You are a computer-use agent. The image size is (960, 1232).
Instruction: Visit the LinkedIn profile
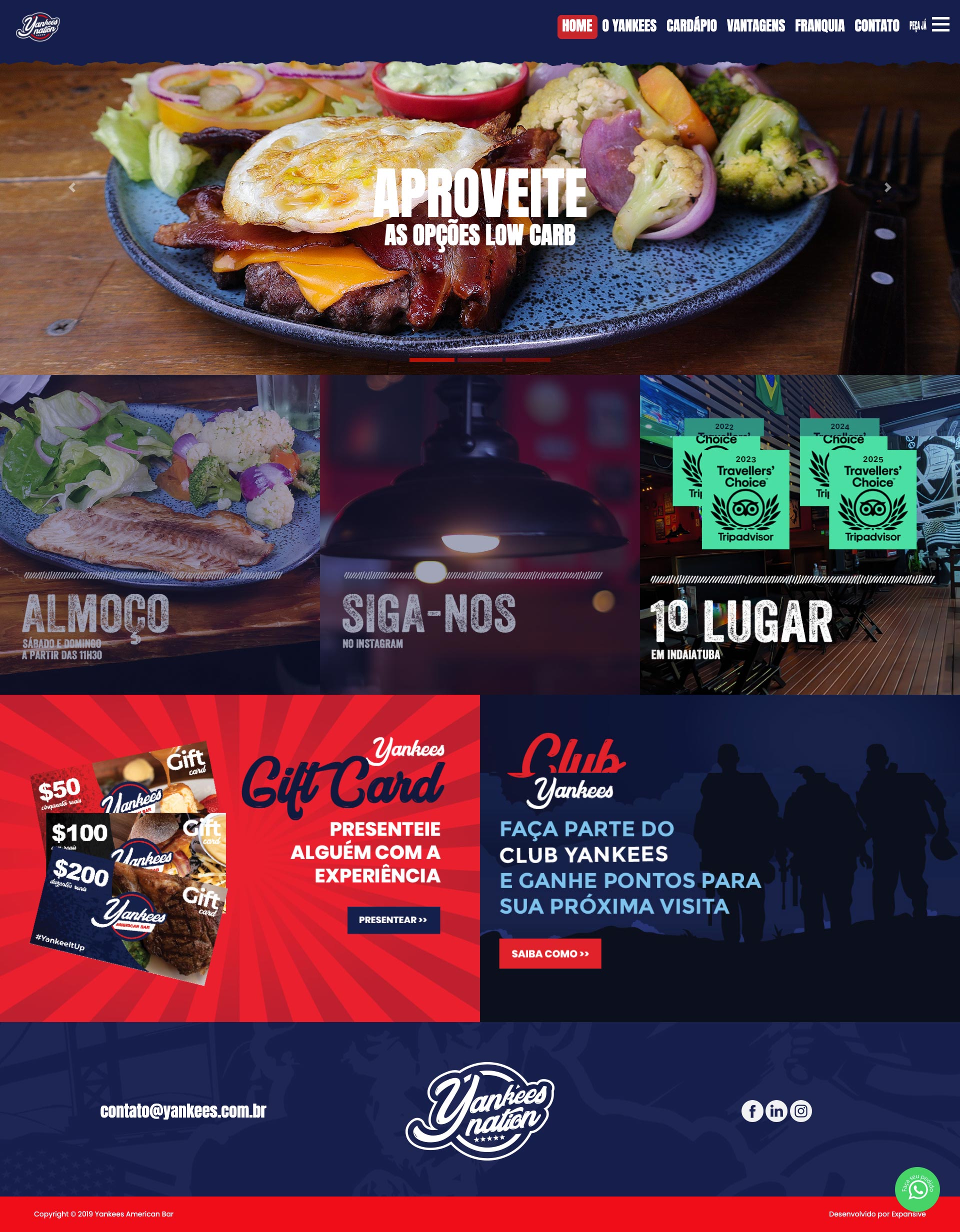[x=776, y=1111]
